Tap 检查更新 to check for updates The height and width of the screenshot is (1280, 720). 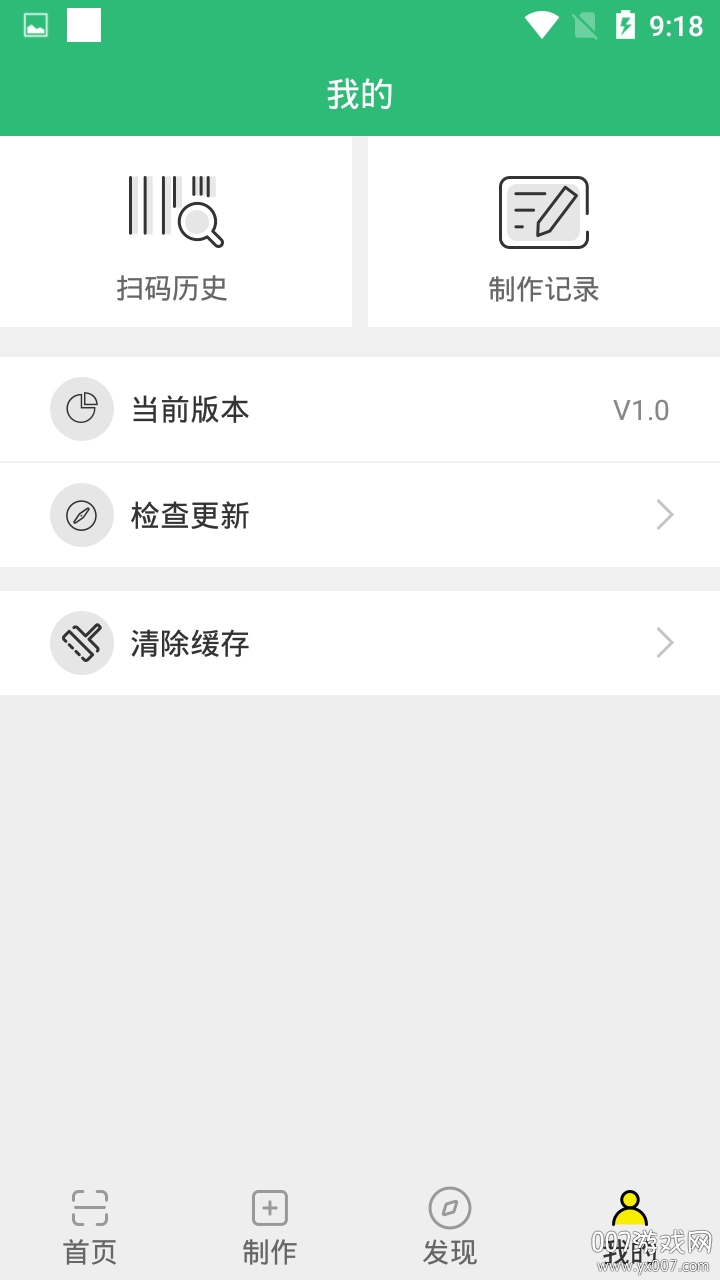360,515
